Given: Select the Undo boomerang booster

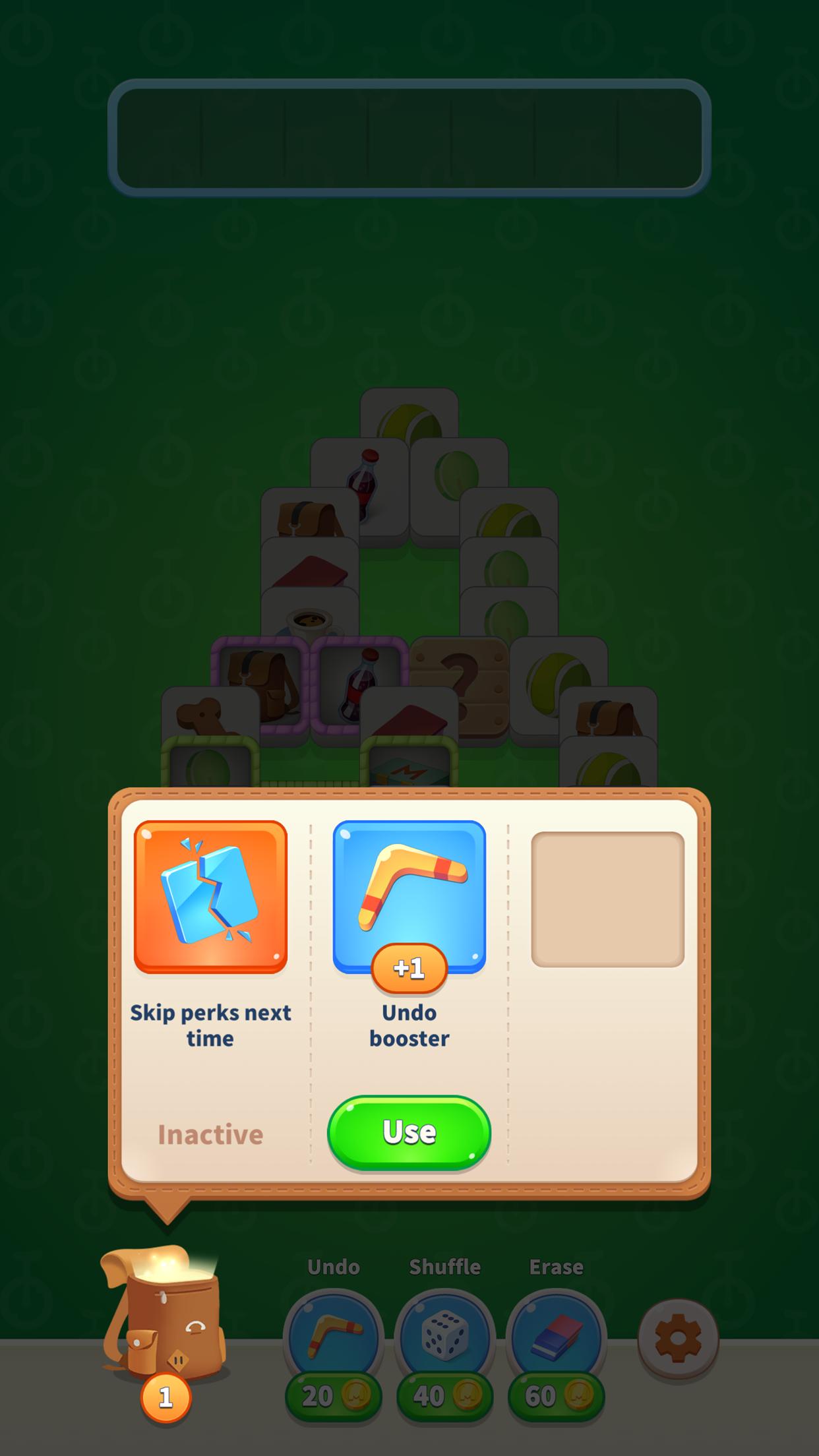Looking at the screenshot, I should [333, 1337].
